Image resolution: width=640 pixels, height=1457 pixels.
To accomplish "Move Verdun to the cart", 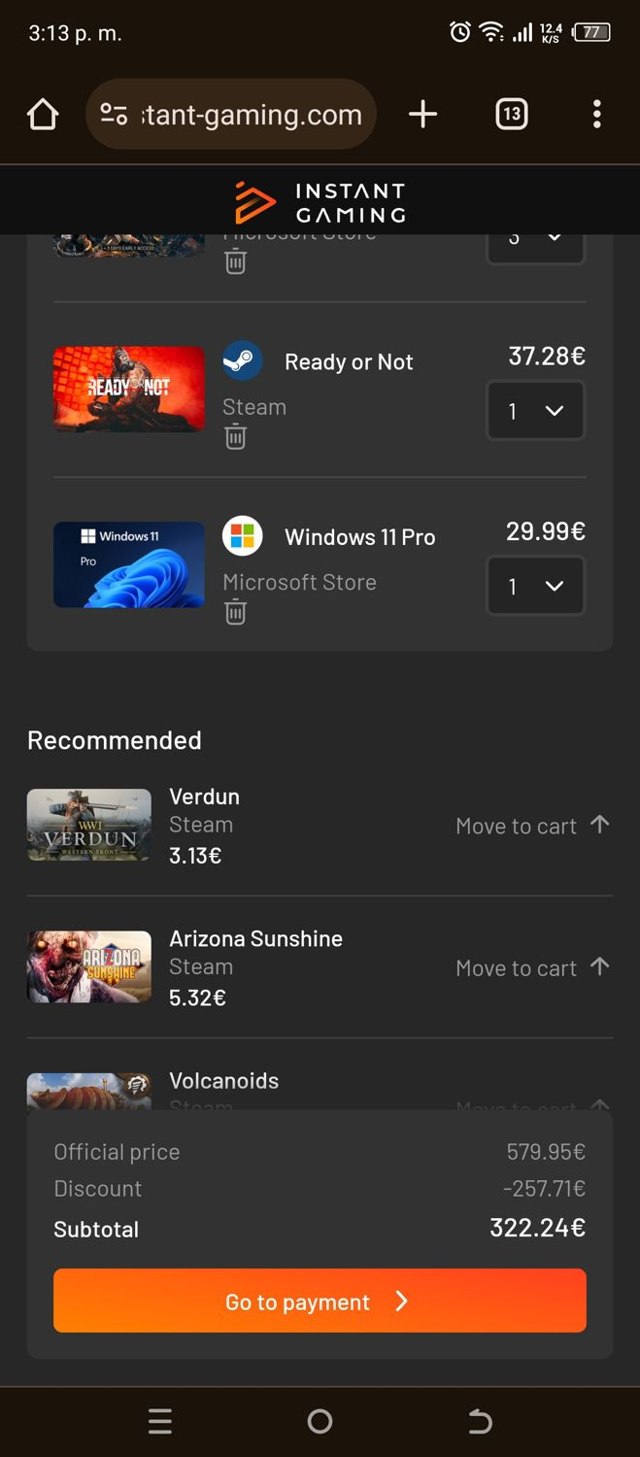I will pyautogui.click(x=532, y=826).
